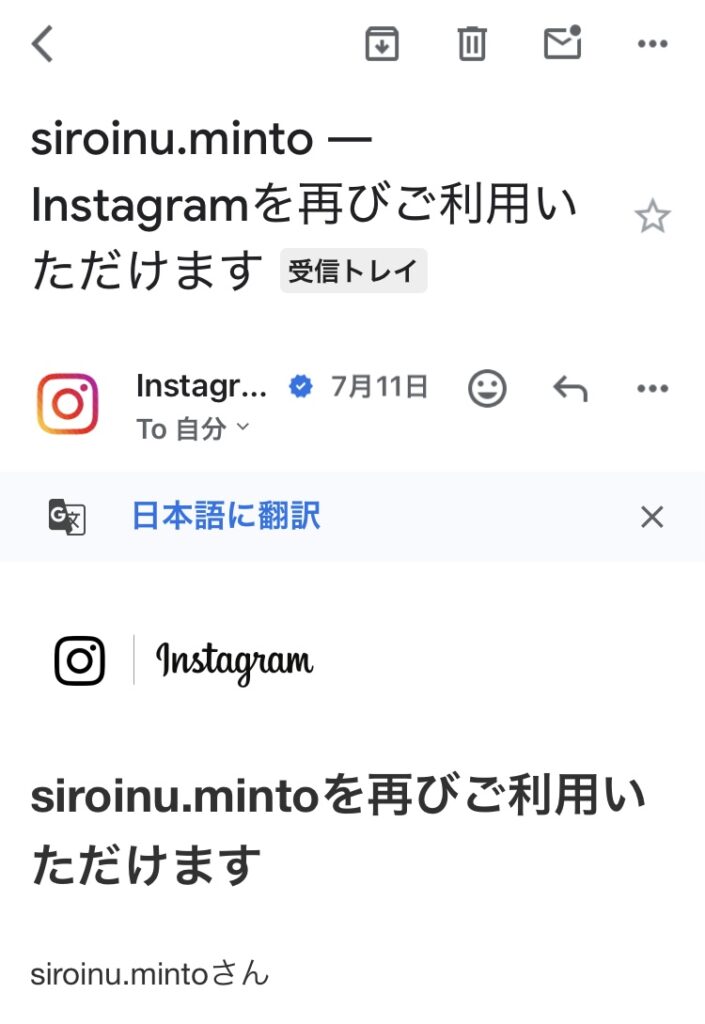Dismiss the translation banner
The height and width of the screenshot is (1024, 705).
click(x=652, y=517)
